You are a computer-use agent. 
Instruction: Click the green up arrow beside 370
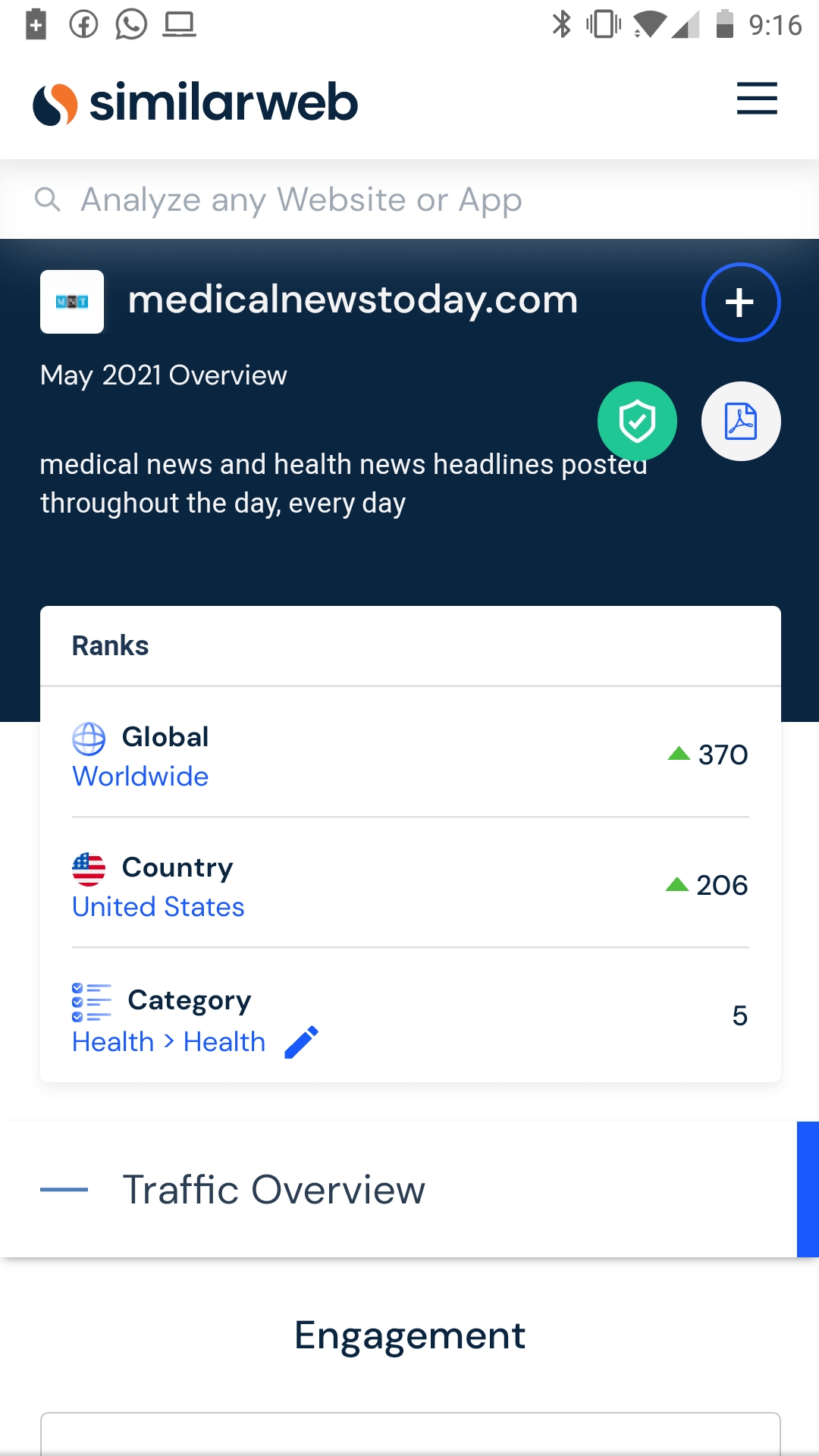[x=679, y=753]
